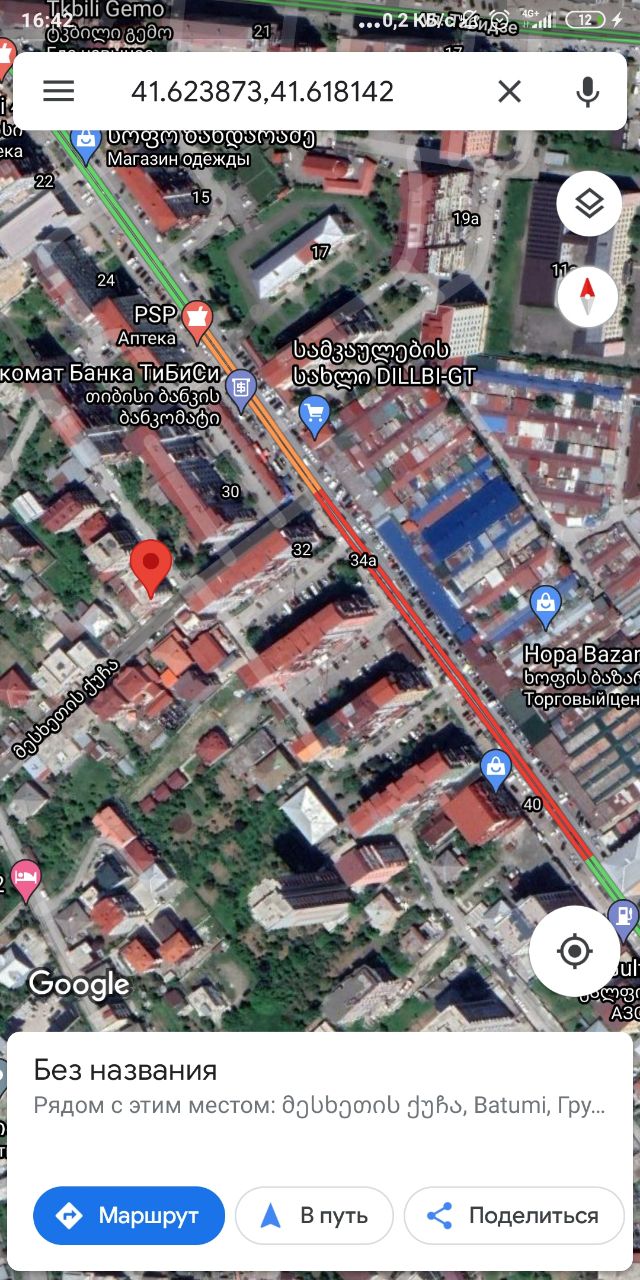Screen dimensions: 640x1280
Task: Tap the compass to reset orientation
Action: tap(588, 296)
